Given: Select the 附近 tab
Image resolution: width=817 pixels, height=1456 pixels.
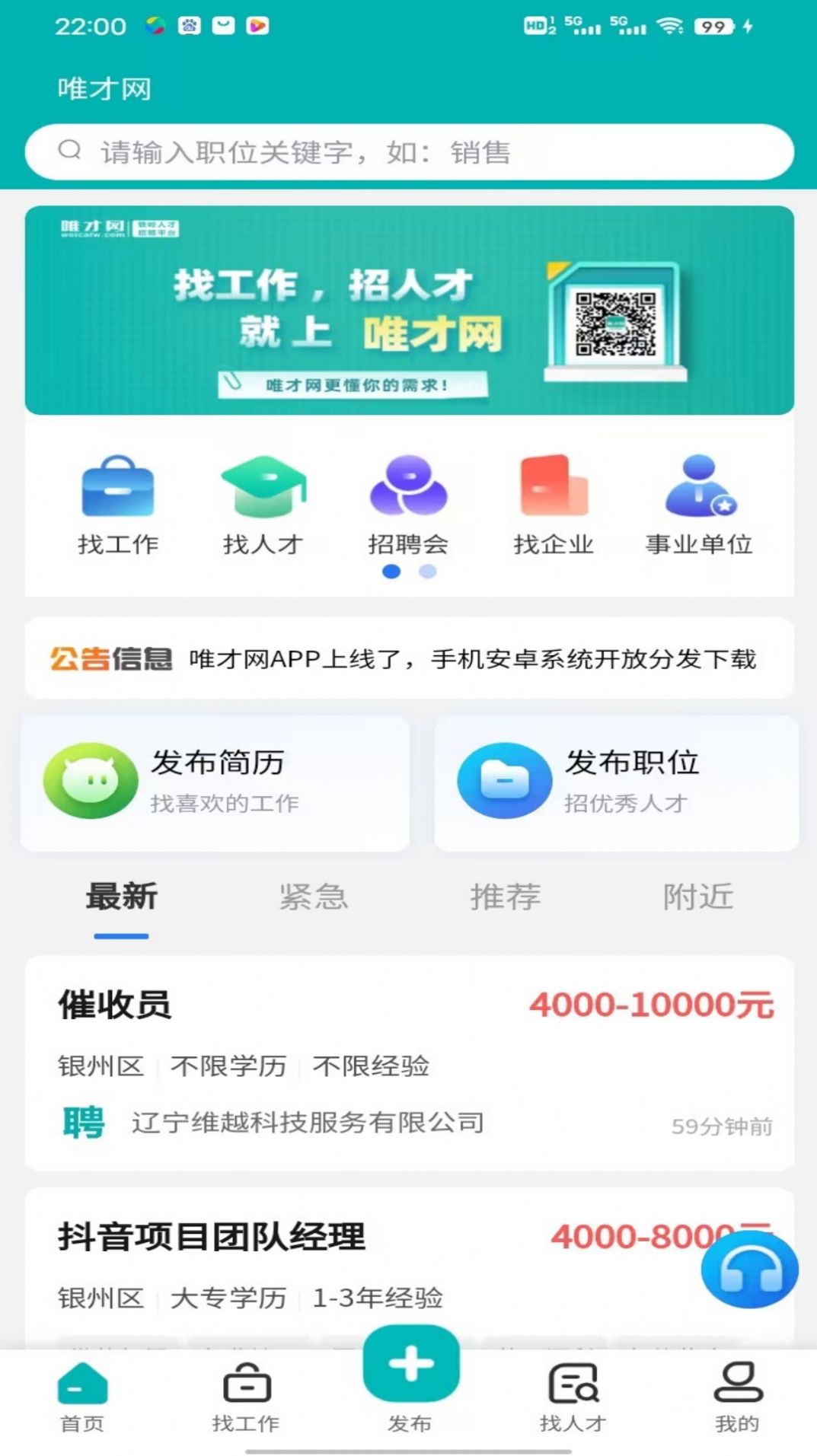Looking at the screenshot, I should click(698, 898).
